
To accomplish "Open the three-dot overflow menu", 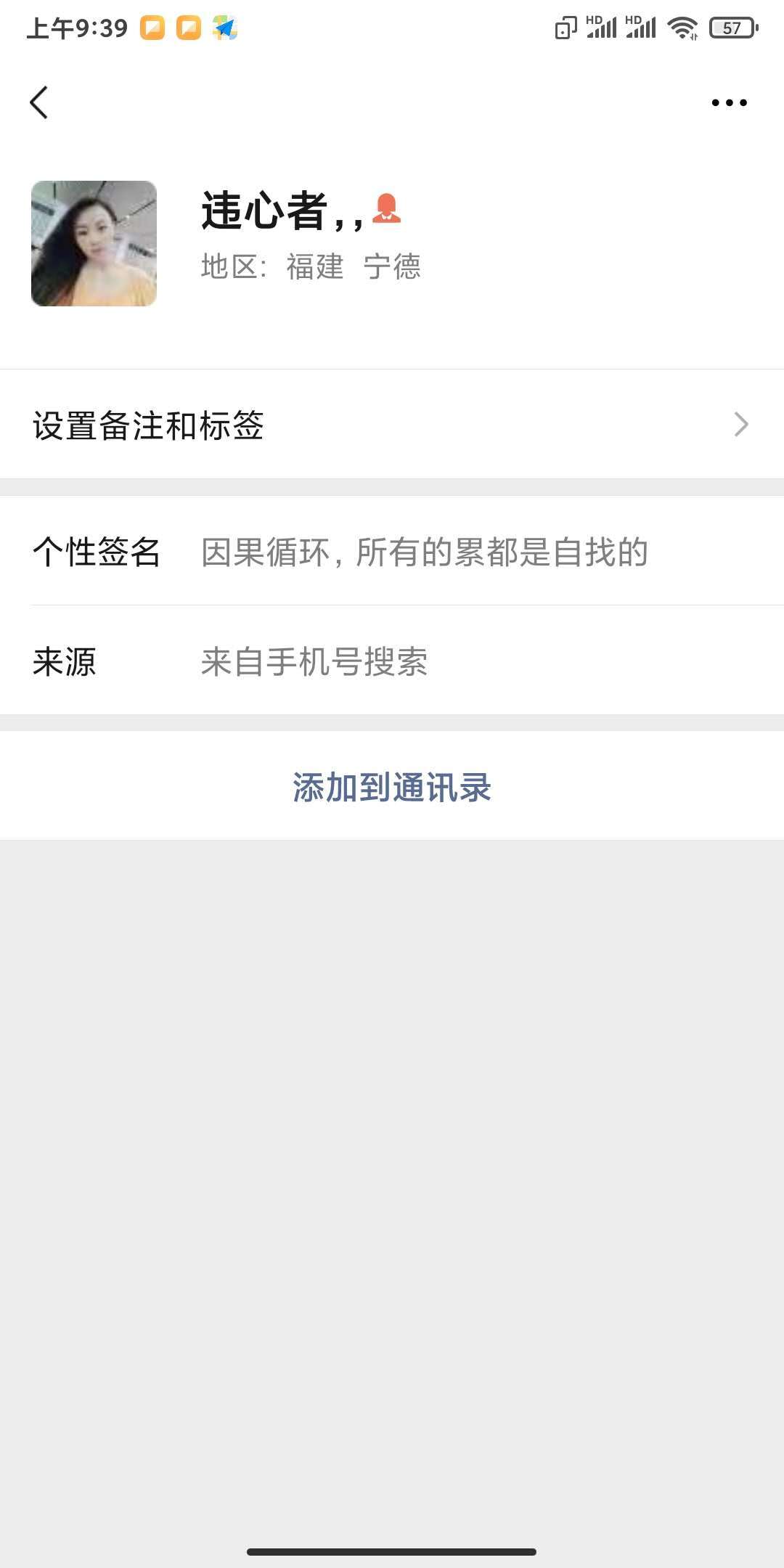I will [729, 102].
